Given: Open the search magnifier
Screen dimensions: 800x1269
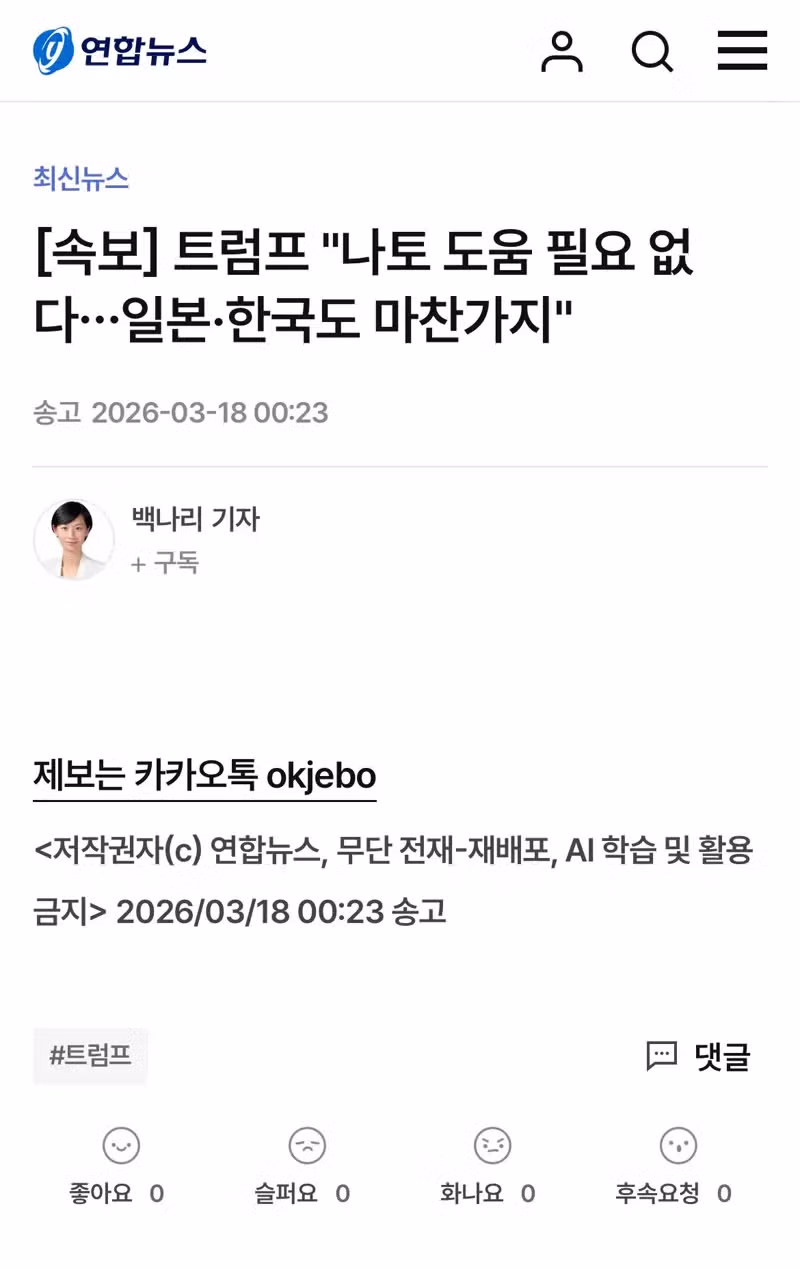Looking at the screenshot, I should click(652, 51).
